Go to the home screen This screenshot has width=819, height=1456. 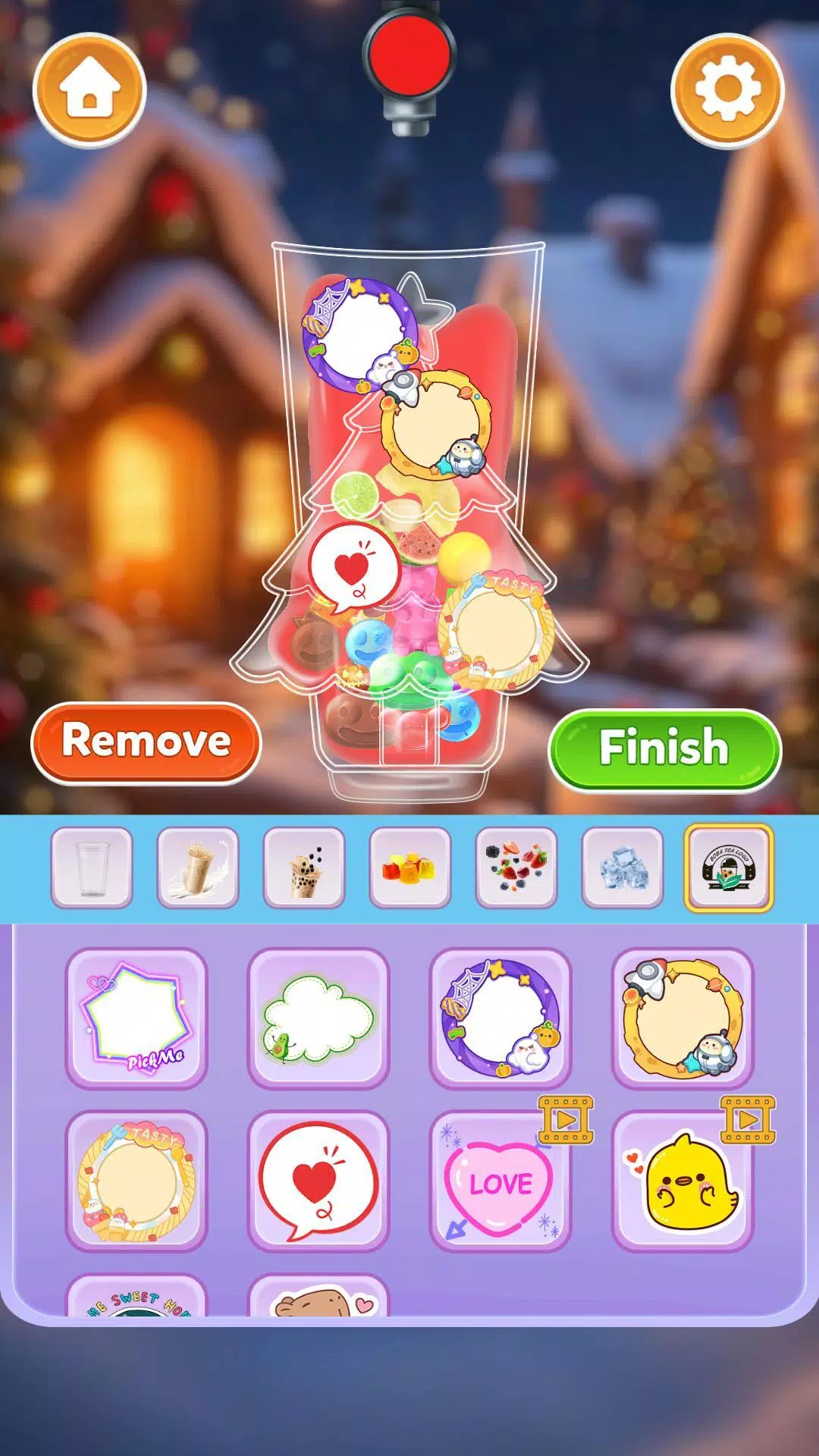coord(89,89)
